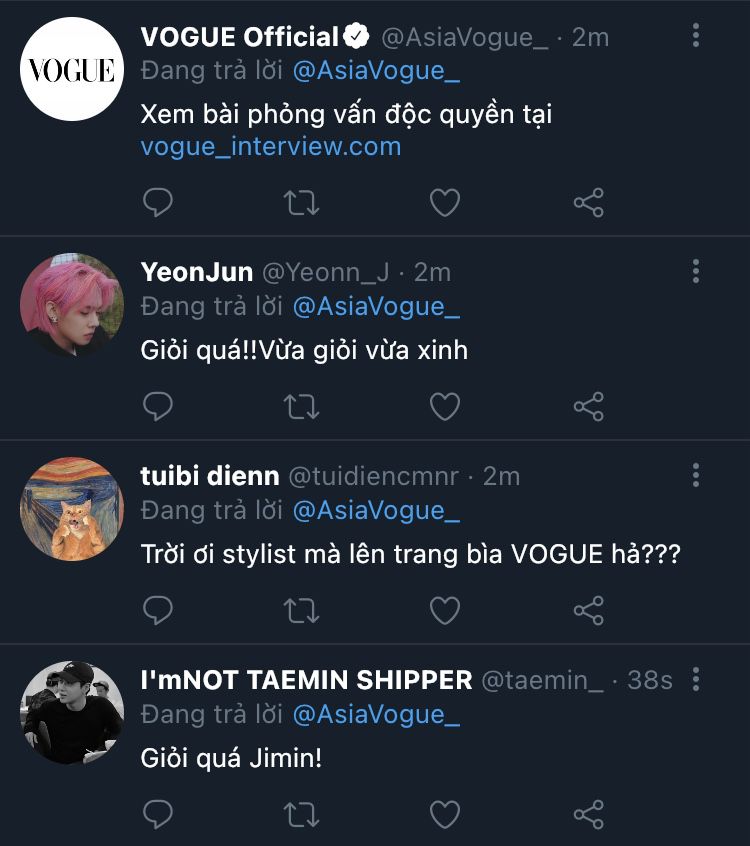Retweet YeonJun's reply
The width and height of the screenshot is (750, 846).
301,406
